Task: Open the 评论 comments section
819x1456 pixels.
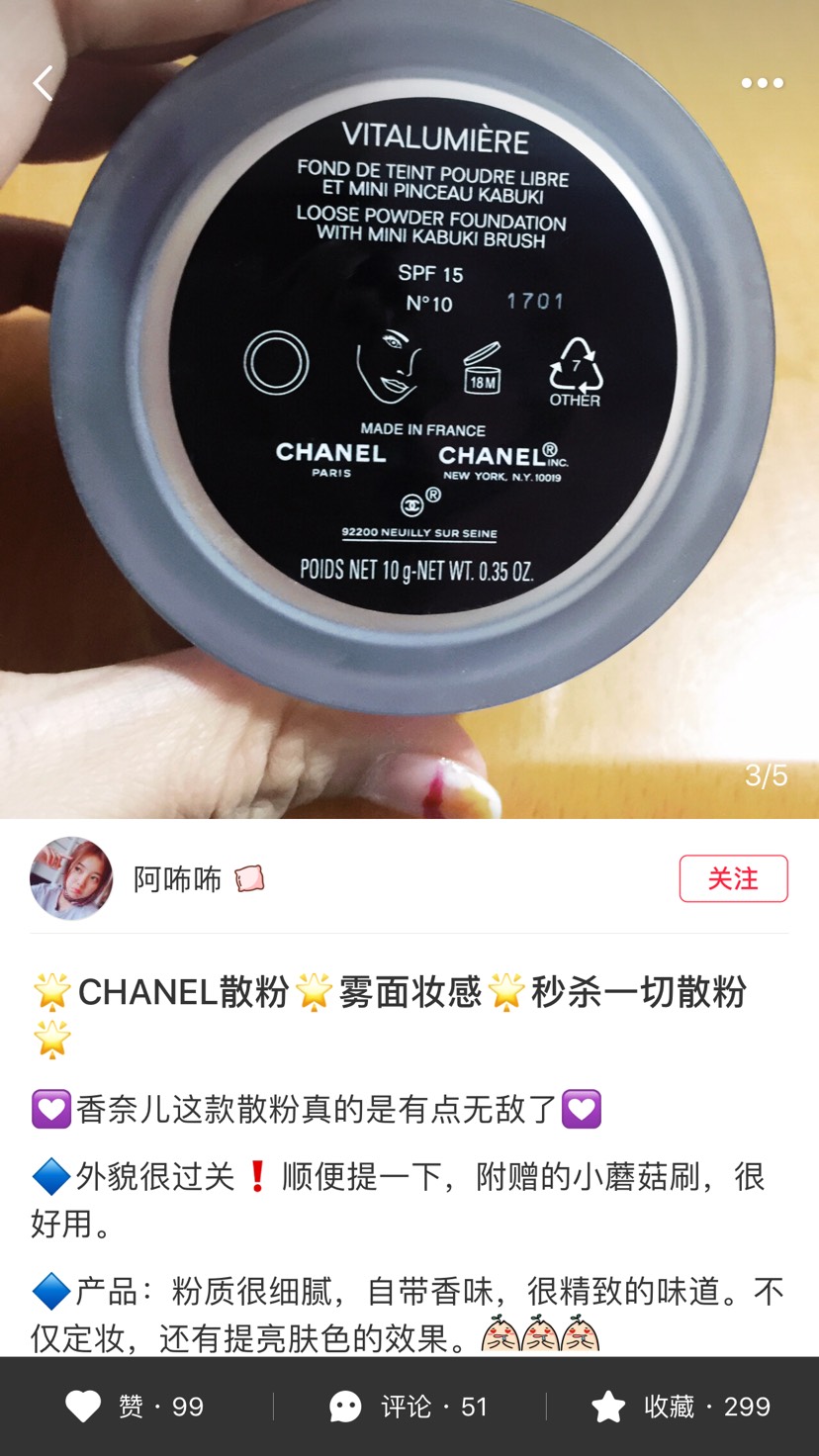Action: [x=409, y=1407]
